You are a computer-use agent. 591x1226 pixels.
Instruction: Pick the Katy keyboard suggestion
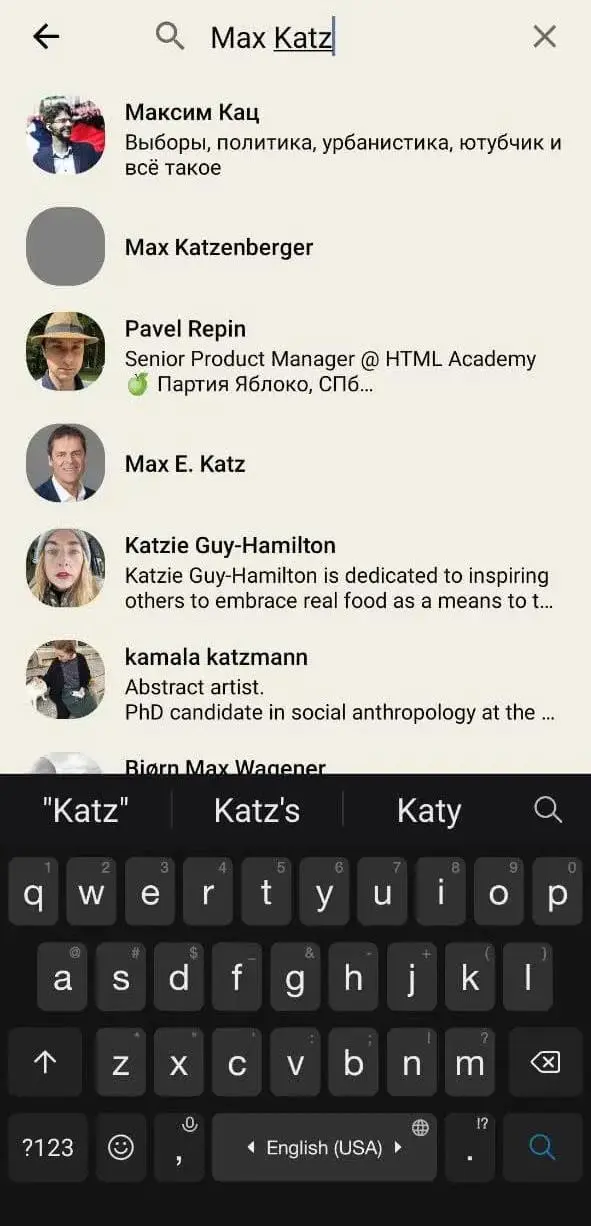(428, 810)
